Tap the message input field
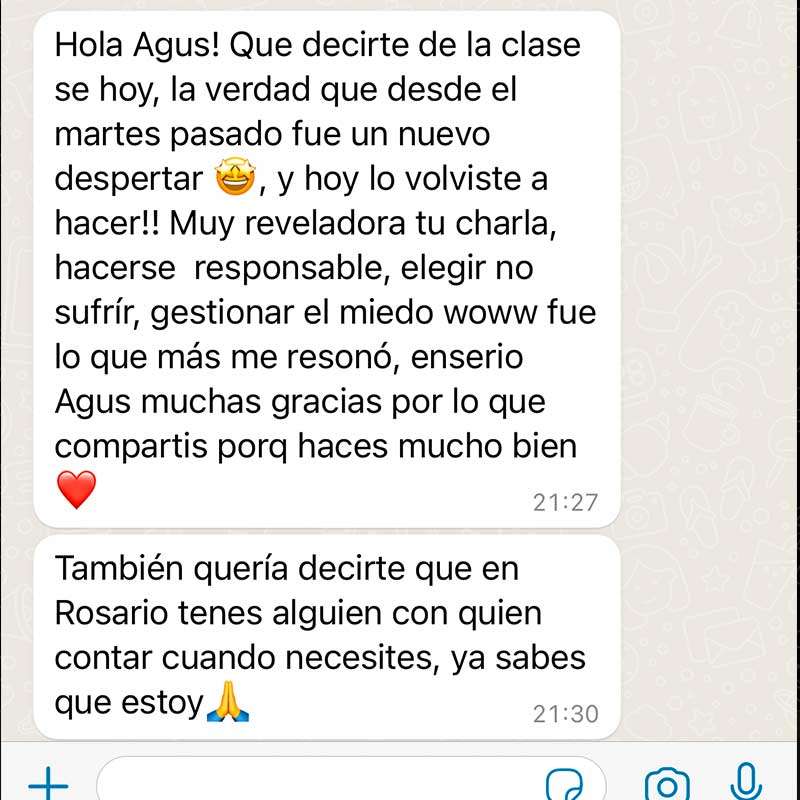Viewport: 800px width, 800px height. 320,784
